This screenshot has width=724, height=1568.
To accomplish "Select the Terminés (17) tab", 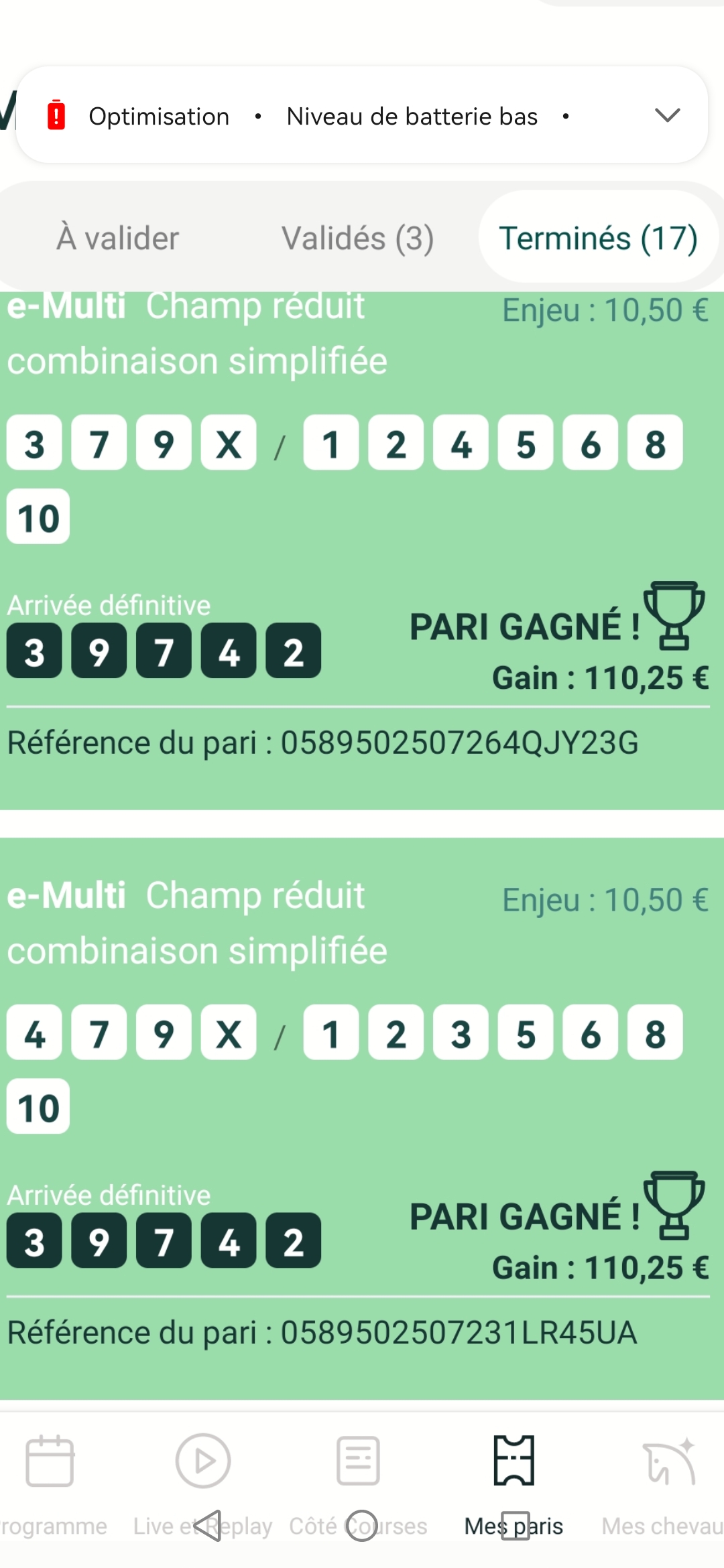I will [x=599, y=238].
